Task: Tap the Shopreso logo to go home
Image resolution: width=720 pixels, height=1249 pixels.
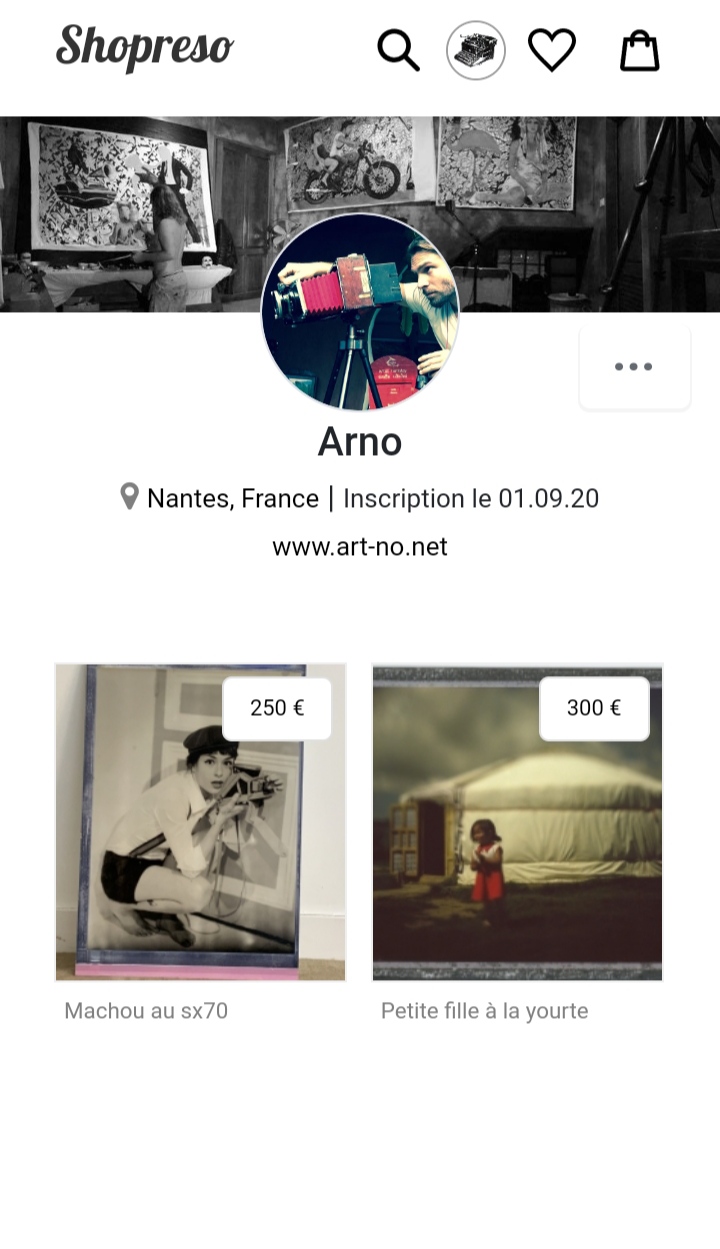Action: (145, 47)
